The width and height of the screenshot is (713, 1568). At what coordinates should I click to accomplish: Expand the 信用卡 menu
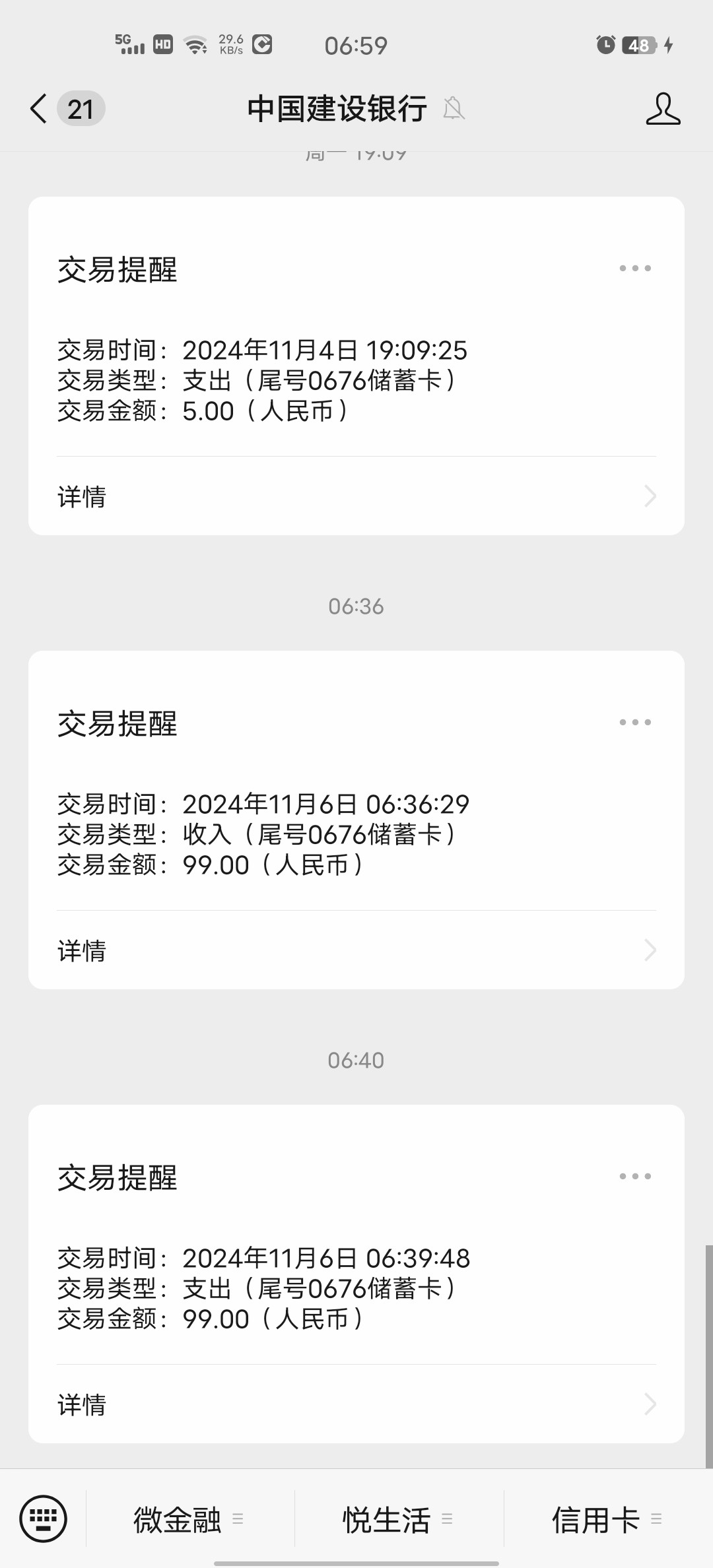click(607, 1520)
